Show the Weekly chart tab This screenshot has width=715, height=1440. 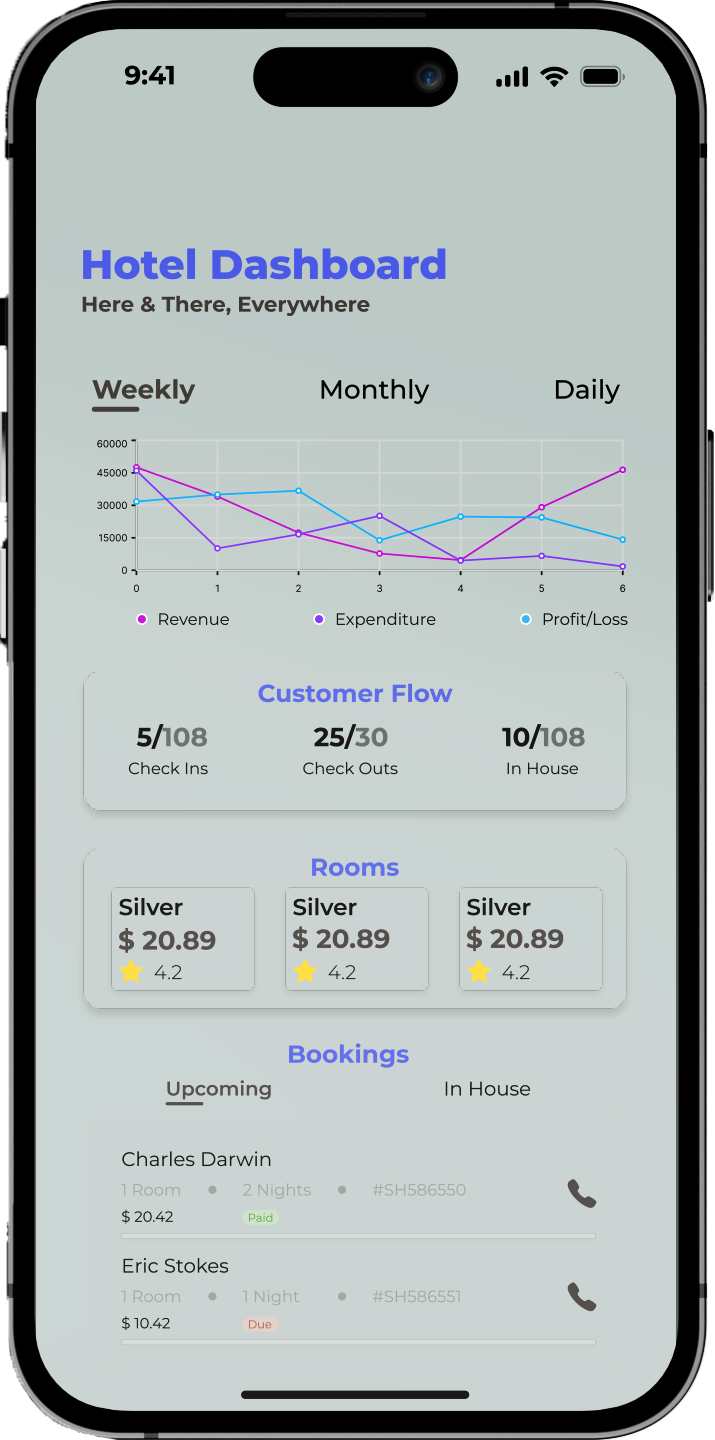click(x=143, y=390)
